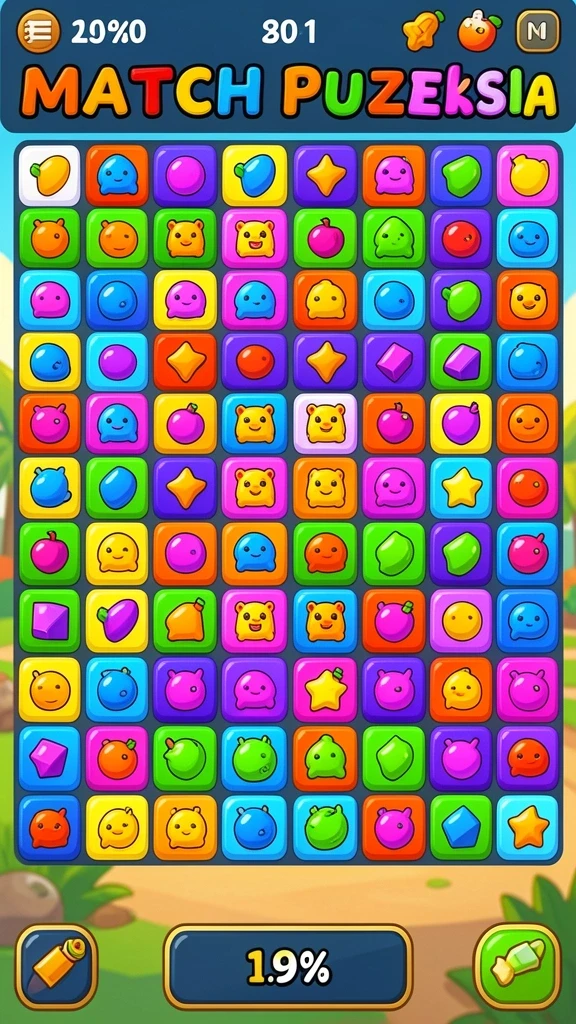Select the orange star on the cyan tile
The height and width of the screenshot is (1024, 576).
(528, 827)
